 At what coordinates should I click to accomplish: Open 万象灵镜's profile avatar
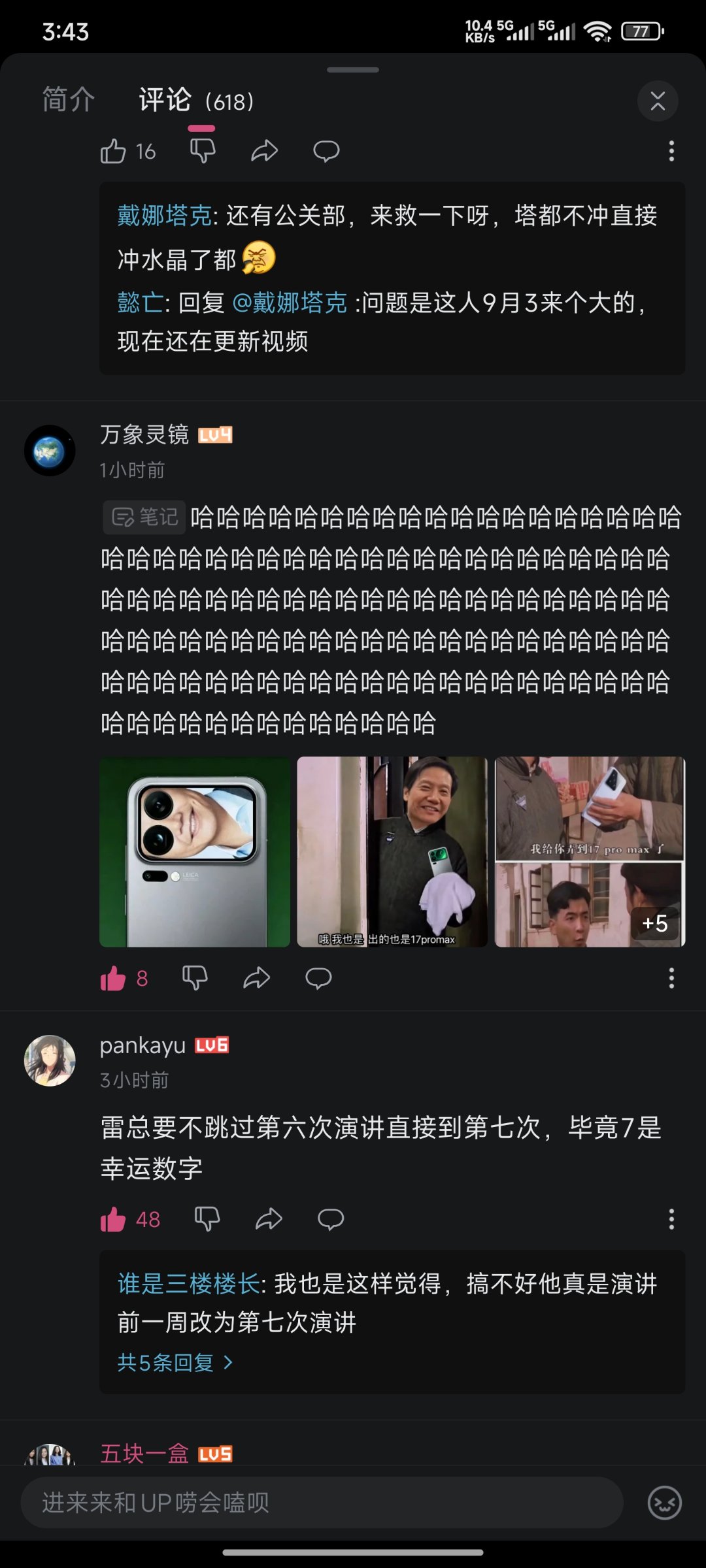point(50,451)
